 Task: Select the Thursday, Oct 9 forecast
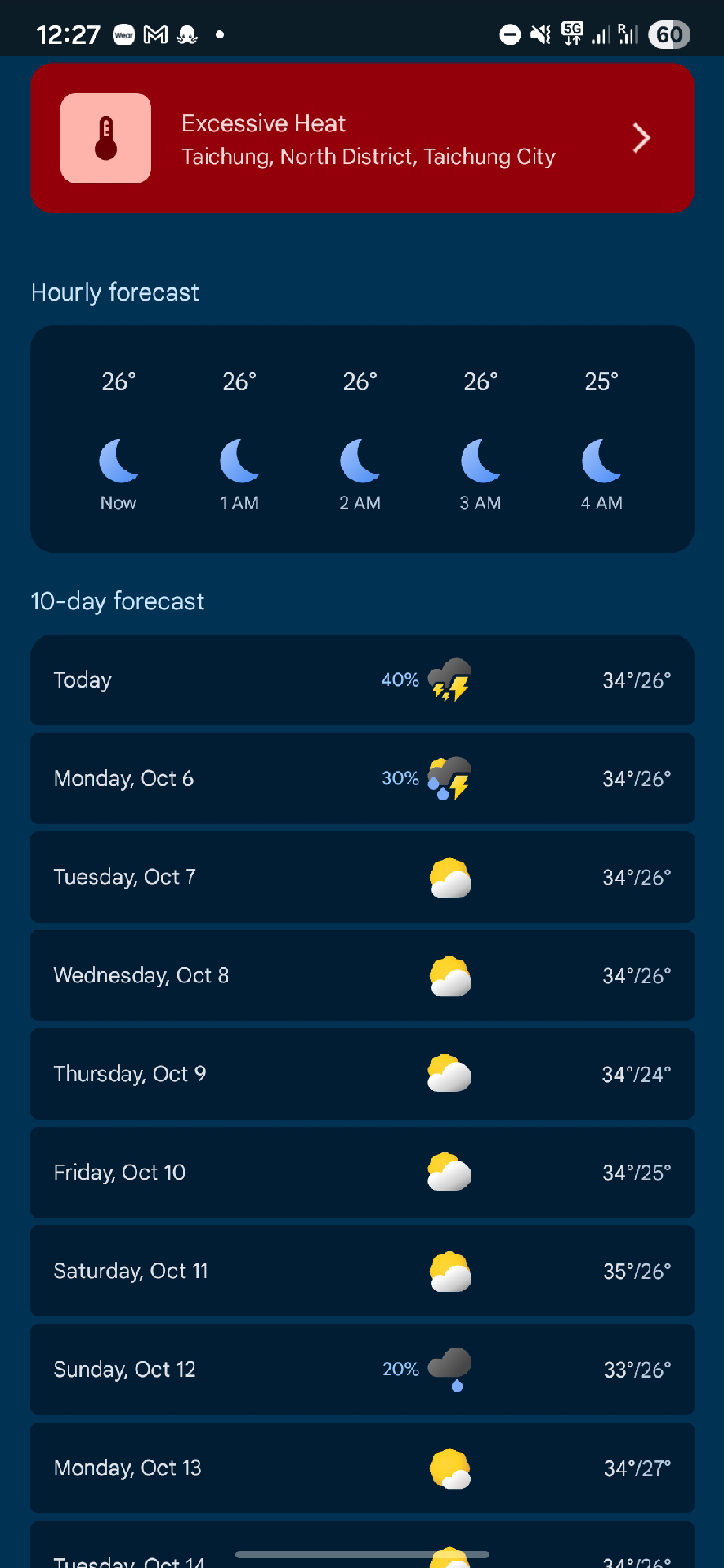362,1074
